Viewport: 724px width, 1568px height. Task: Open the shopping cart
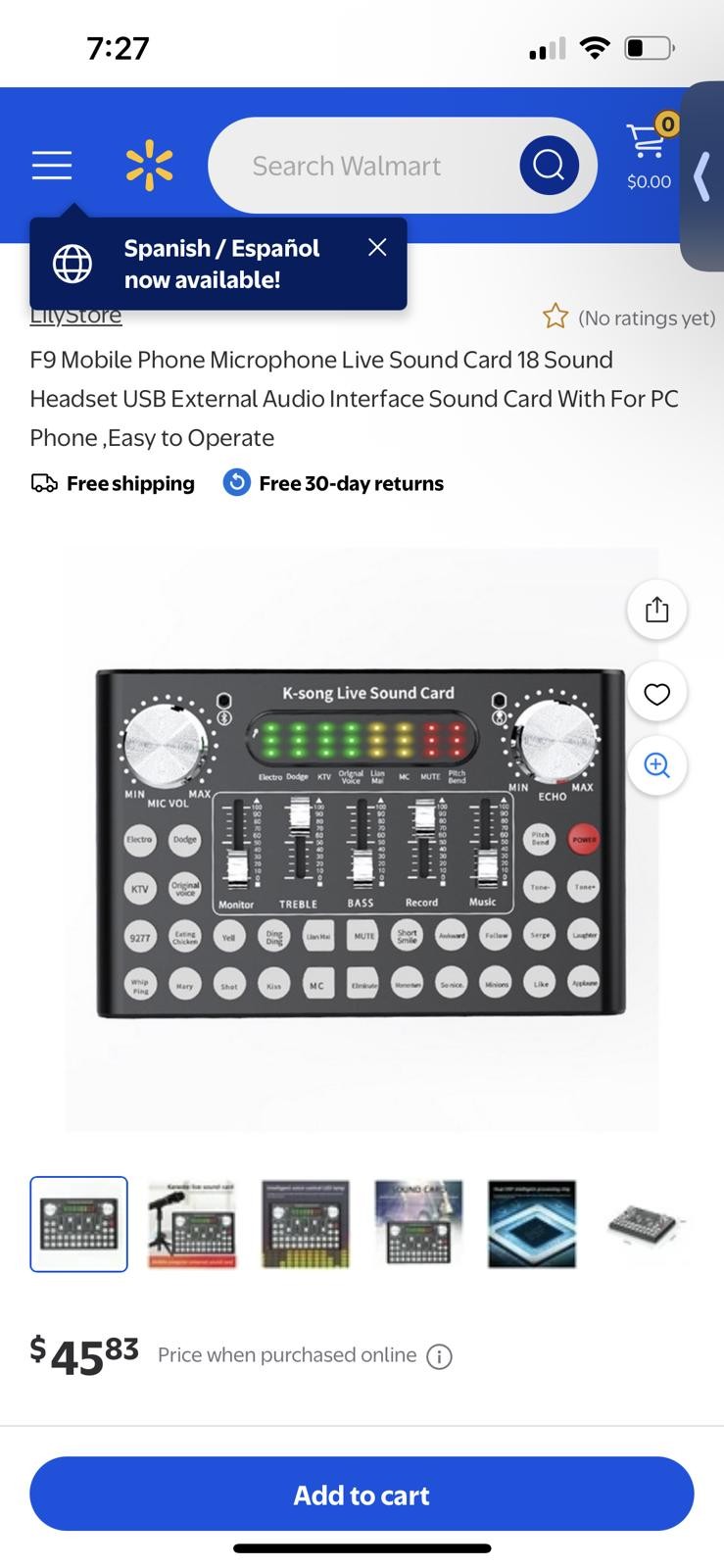click(649, 154)
